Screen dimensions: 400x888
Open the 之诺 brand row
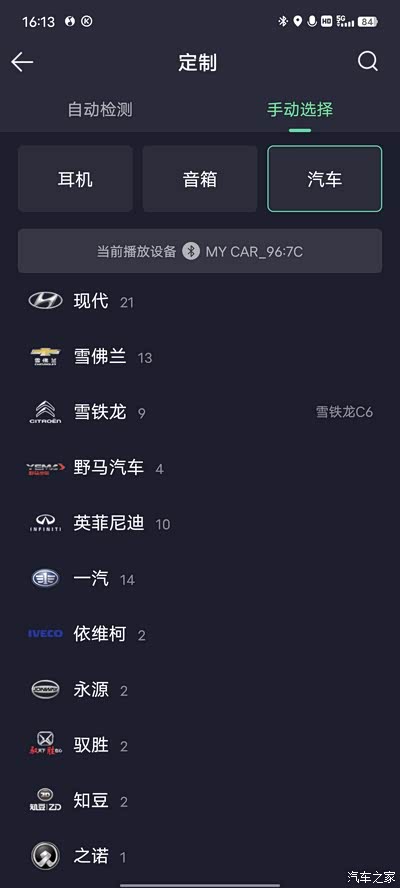click(200, 856)
